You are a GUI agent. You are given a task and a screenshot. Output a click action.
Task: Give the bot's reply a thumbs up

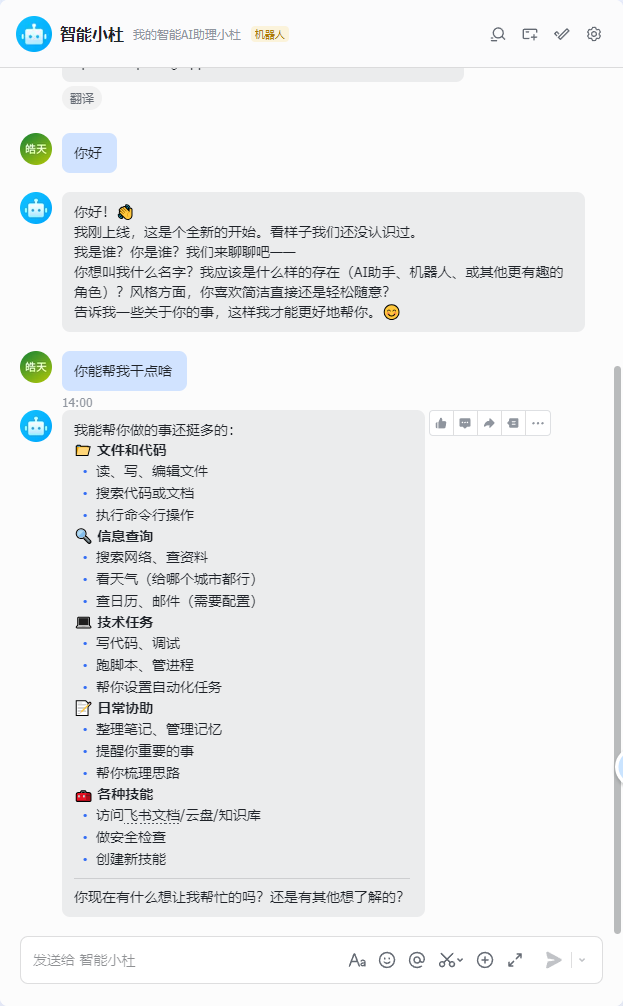click(441, 423)
